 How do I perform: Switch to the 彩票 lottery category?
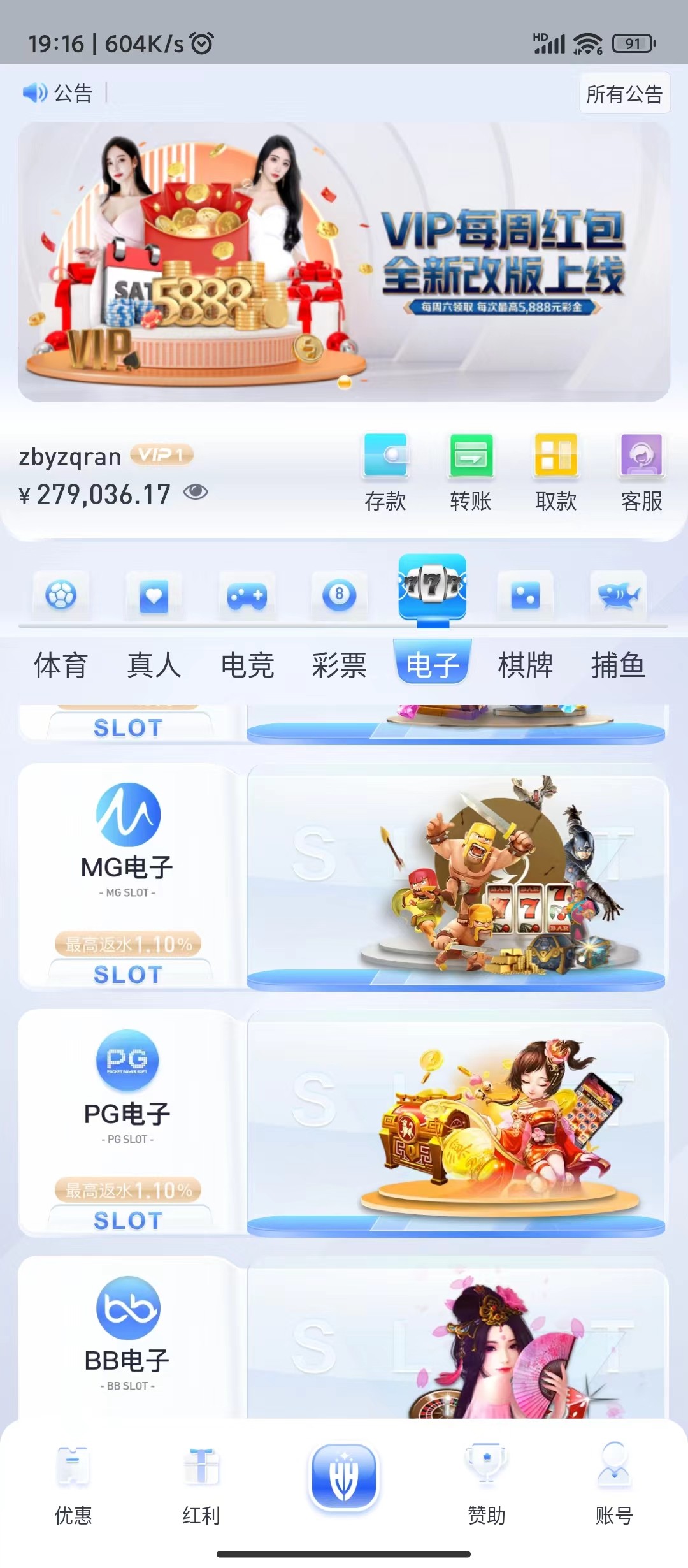point(340,664)
